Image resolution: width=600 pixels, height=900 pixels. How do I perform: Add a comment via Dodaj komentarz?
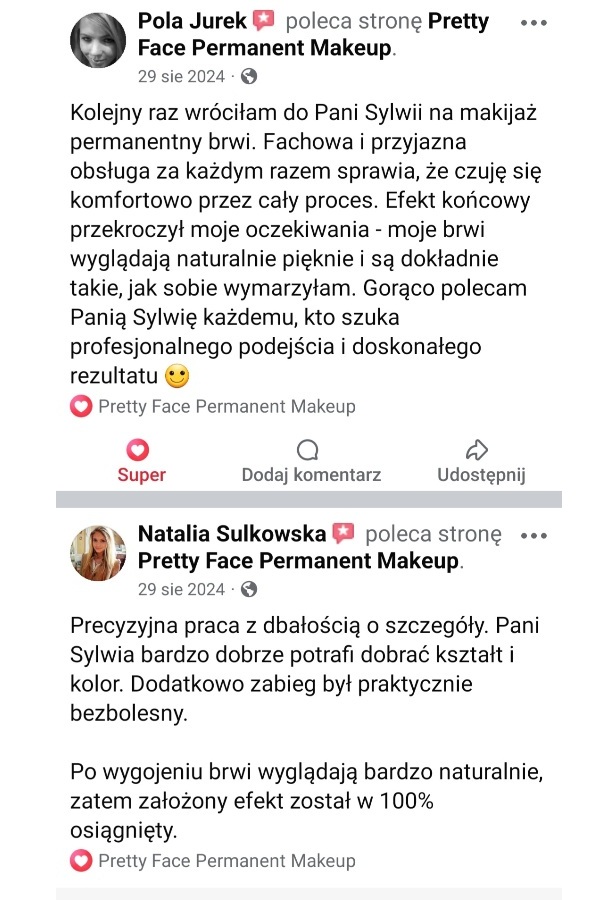310,462
